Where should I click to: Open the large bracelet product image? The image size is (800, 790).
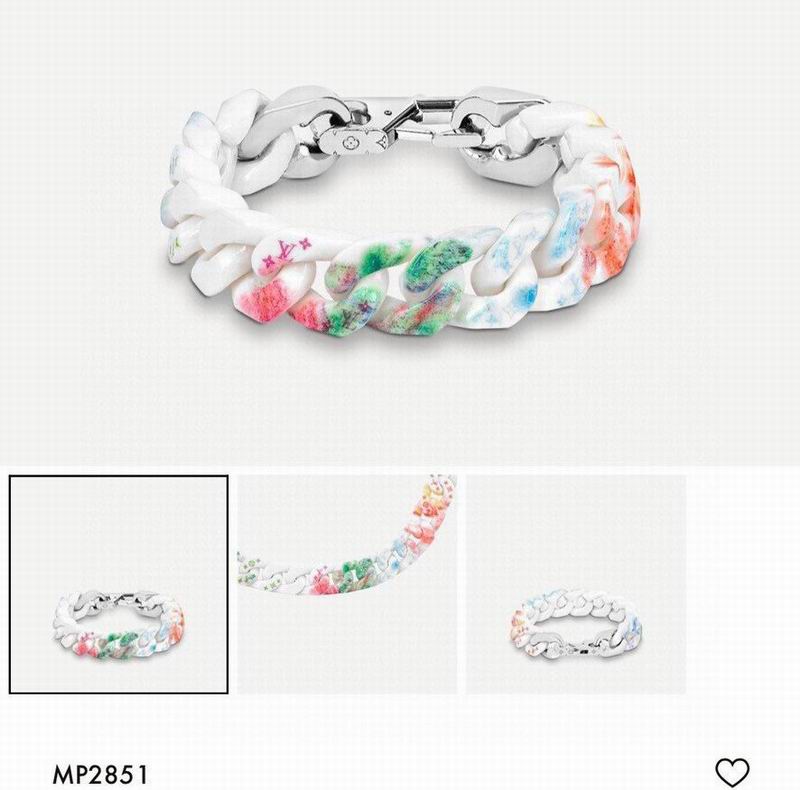400,220
